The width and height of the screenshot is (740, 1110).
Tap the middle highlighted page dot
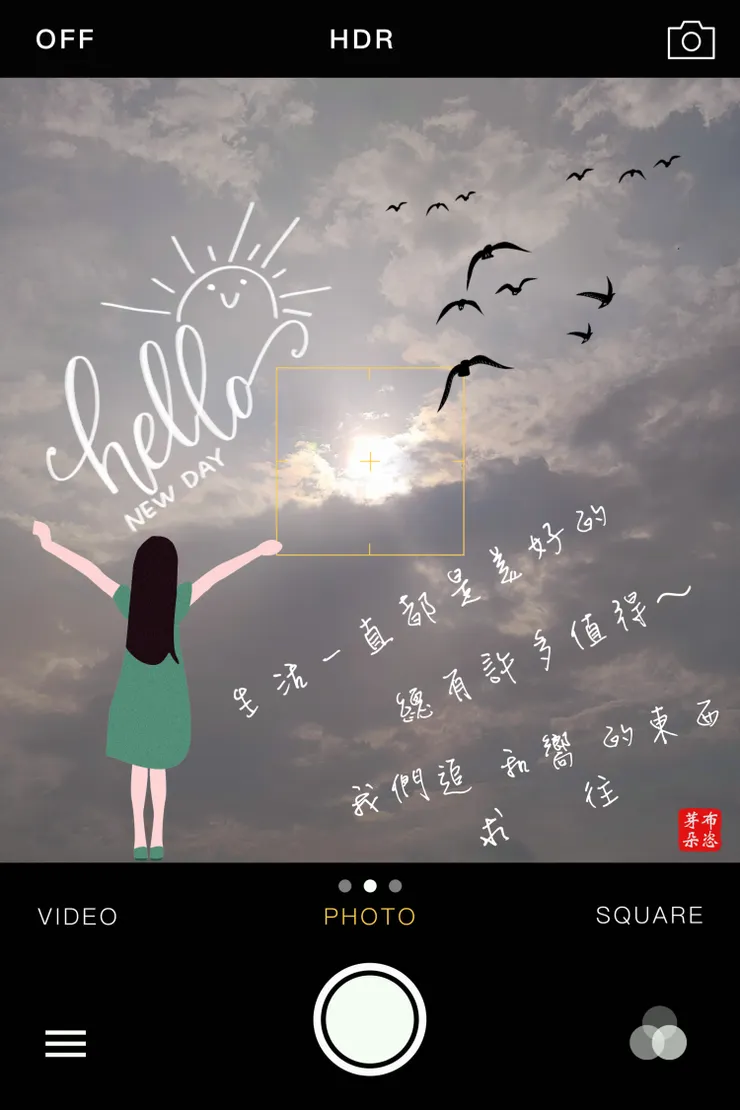click(370, 883)
